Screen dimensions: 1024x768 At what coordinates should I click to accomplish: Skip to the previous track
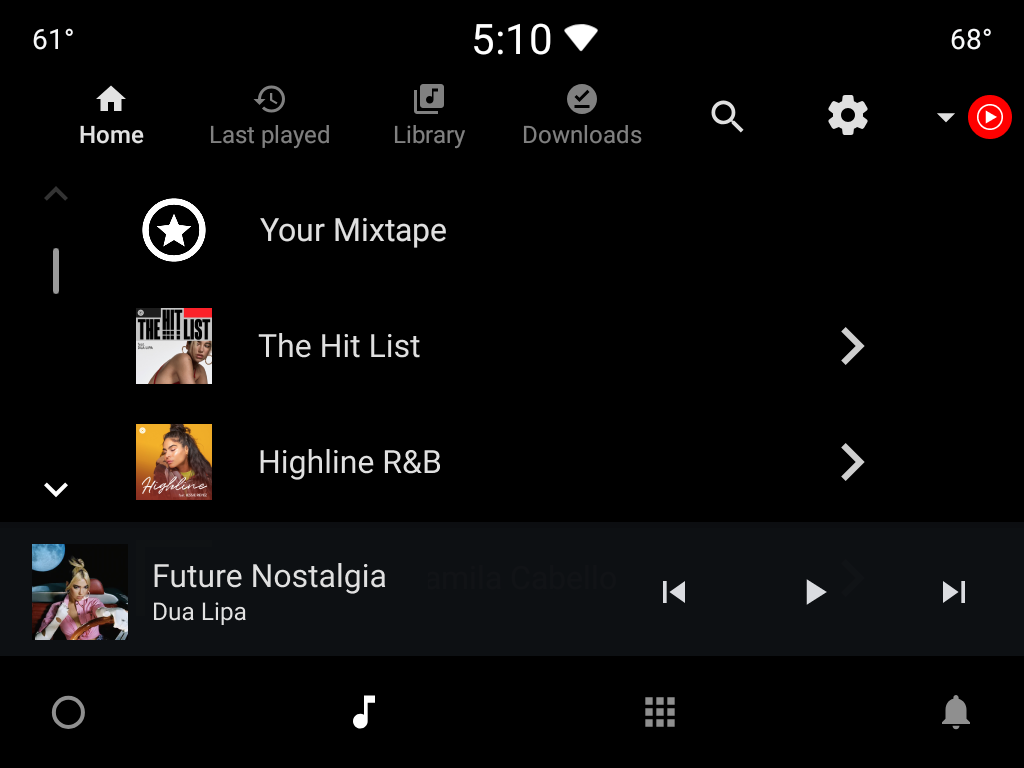[x=674, y=592]
